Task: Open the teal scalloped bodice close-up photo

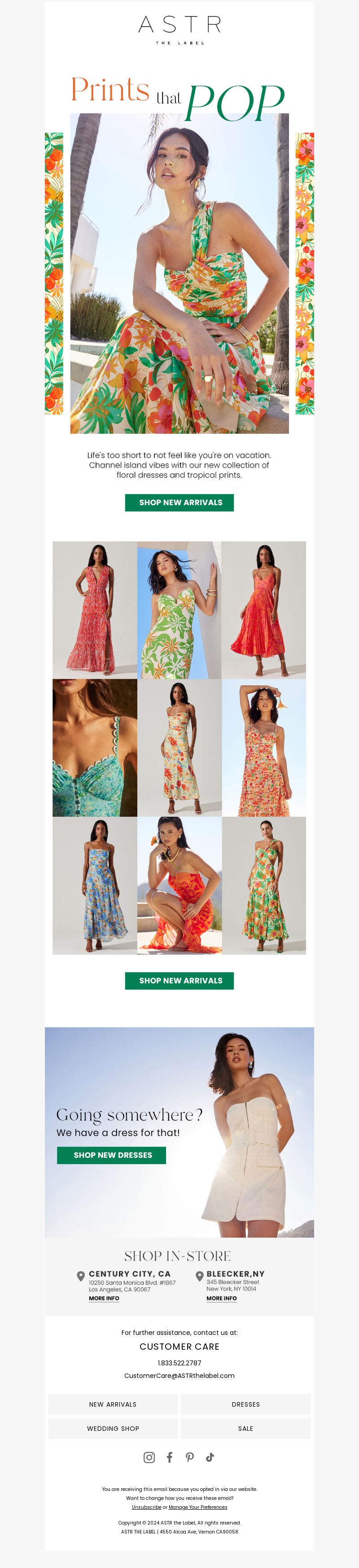Action: [95, 748]
